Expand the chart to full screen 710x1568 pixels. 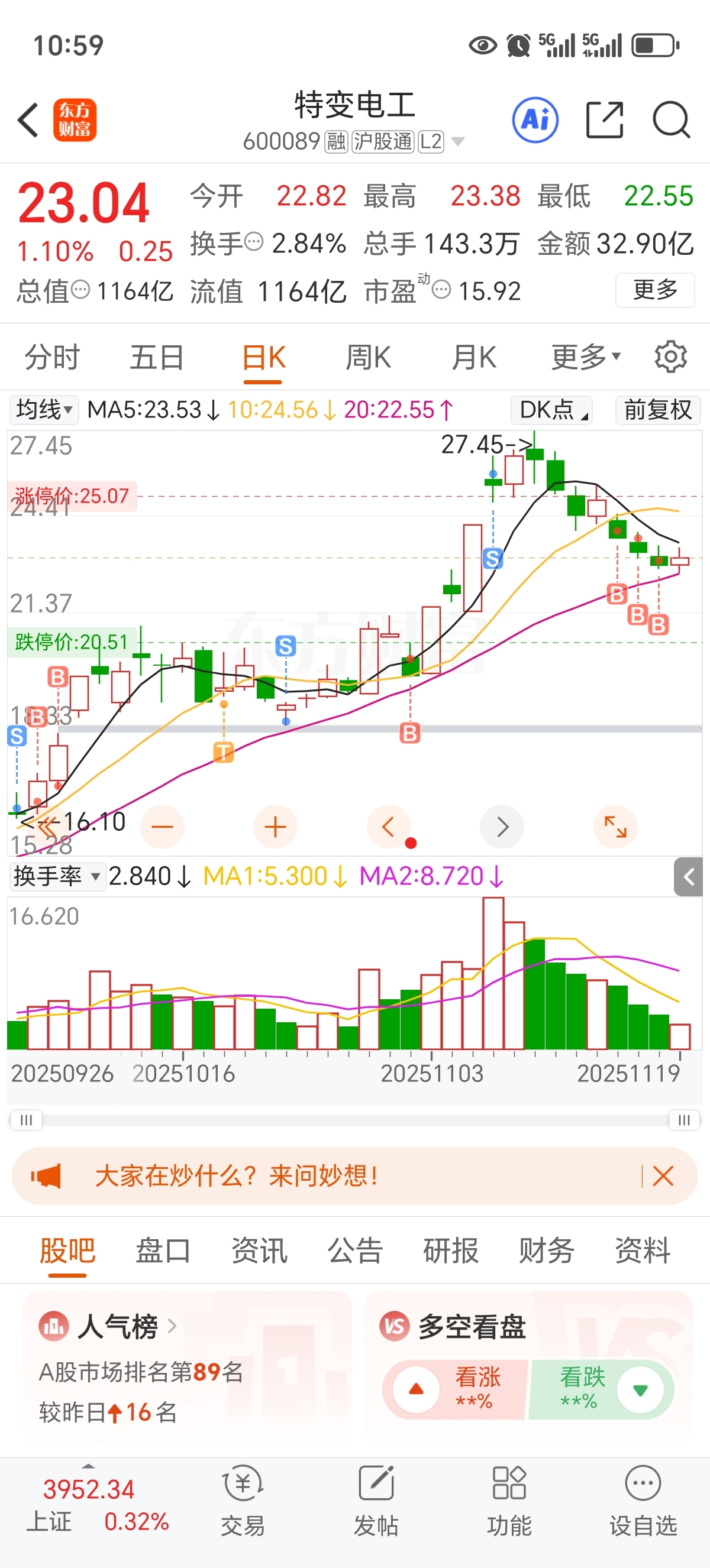click(x=615, y=827)
